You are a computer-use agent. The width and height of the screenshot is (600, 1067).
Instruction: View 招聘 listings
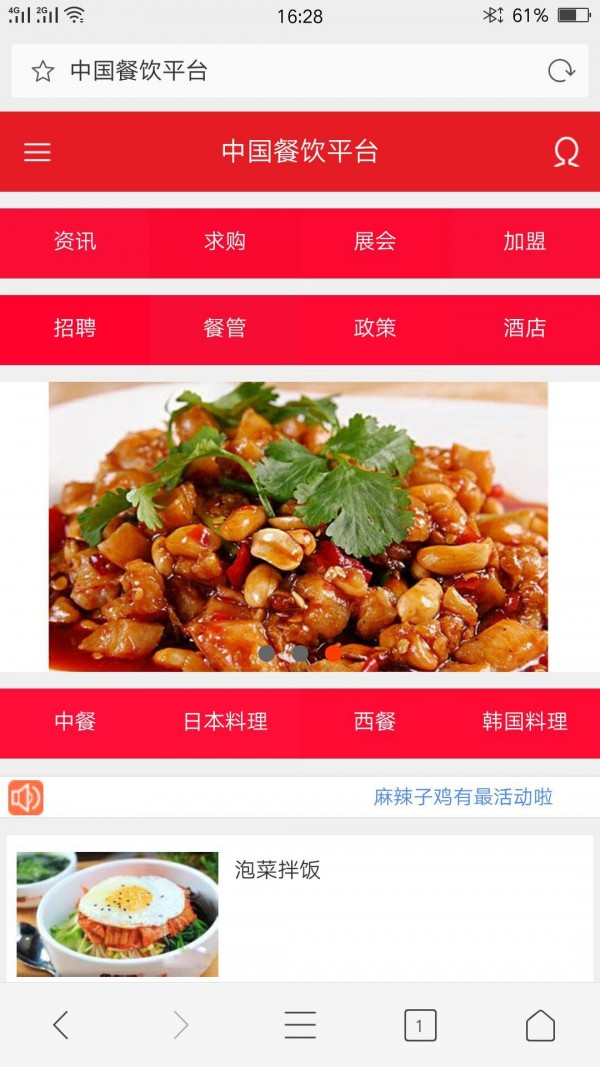click(75, 329)
